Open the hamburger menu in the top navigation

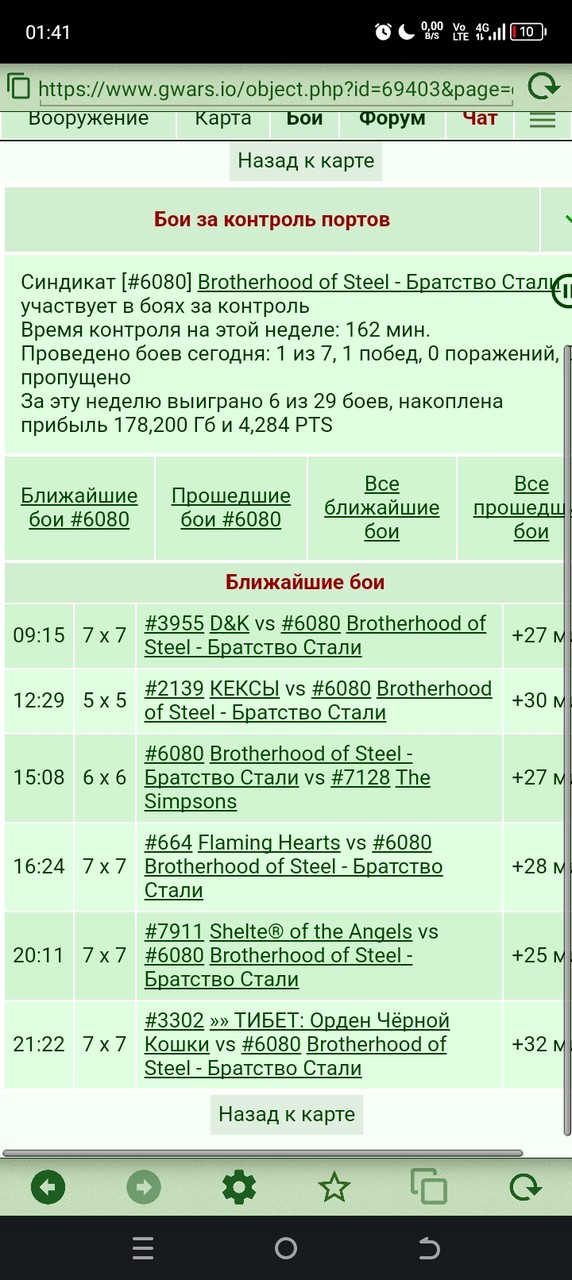tap(542, 120)
